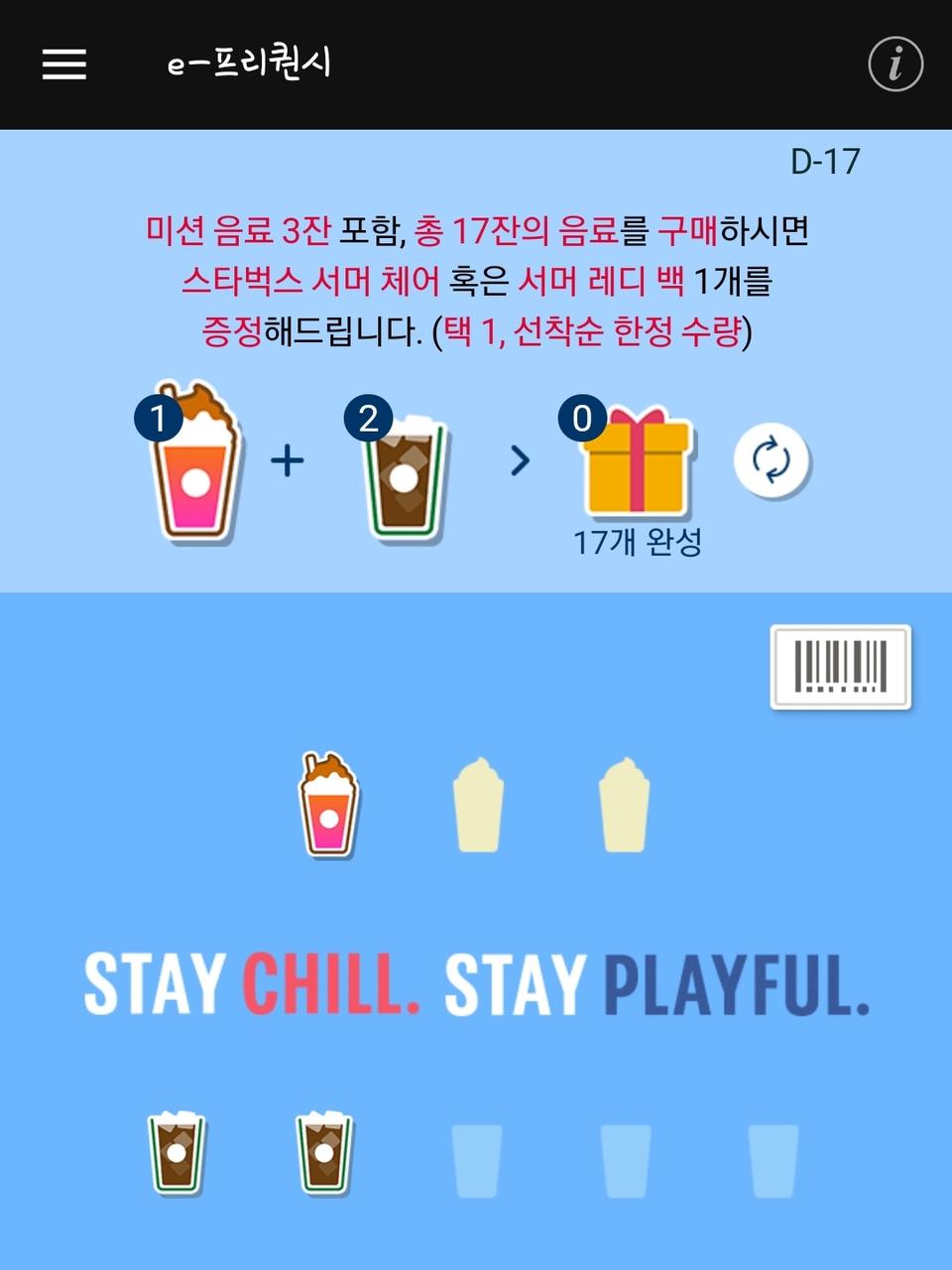This screenshot has width=952, height=1270.
Task: Tap the badge showing 2 on the iced drink
Action: coord(366,419)
